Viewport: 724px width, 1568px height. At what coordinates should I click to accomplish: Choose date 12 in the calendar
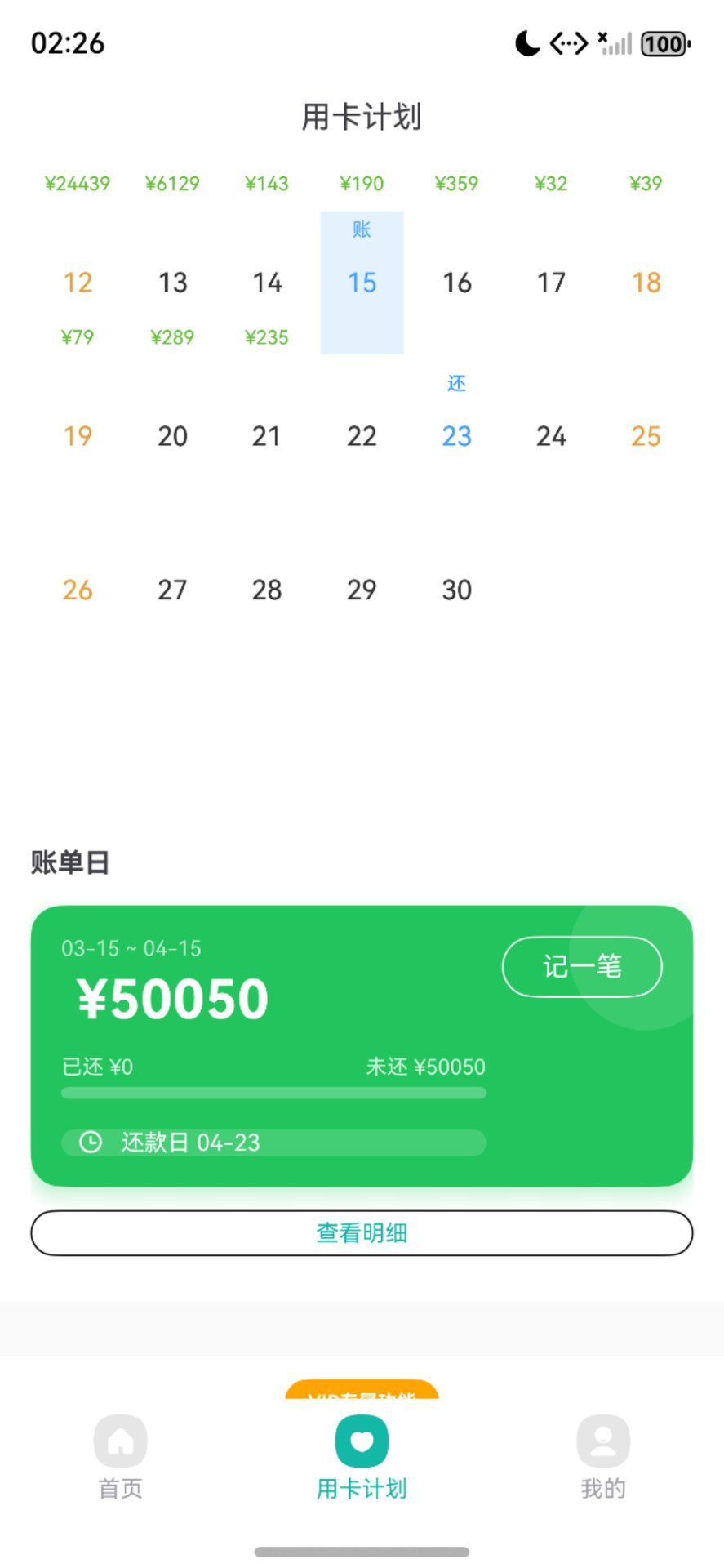[x=78, y=283]
